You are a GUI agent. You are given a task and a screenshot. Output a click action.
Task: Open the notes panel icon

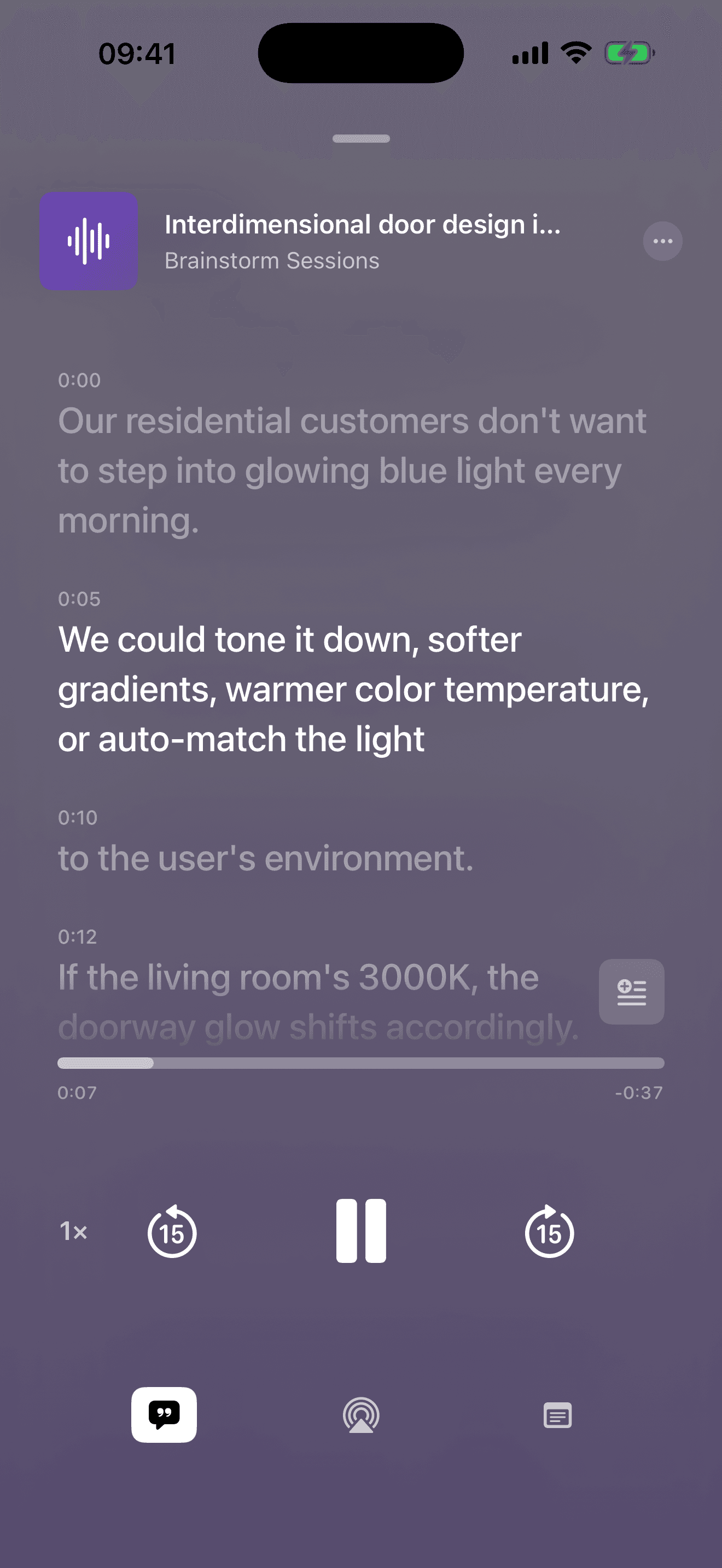(557, 1415)
